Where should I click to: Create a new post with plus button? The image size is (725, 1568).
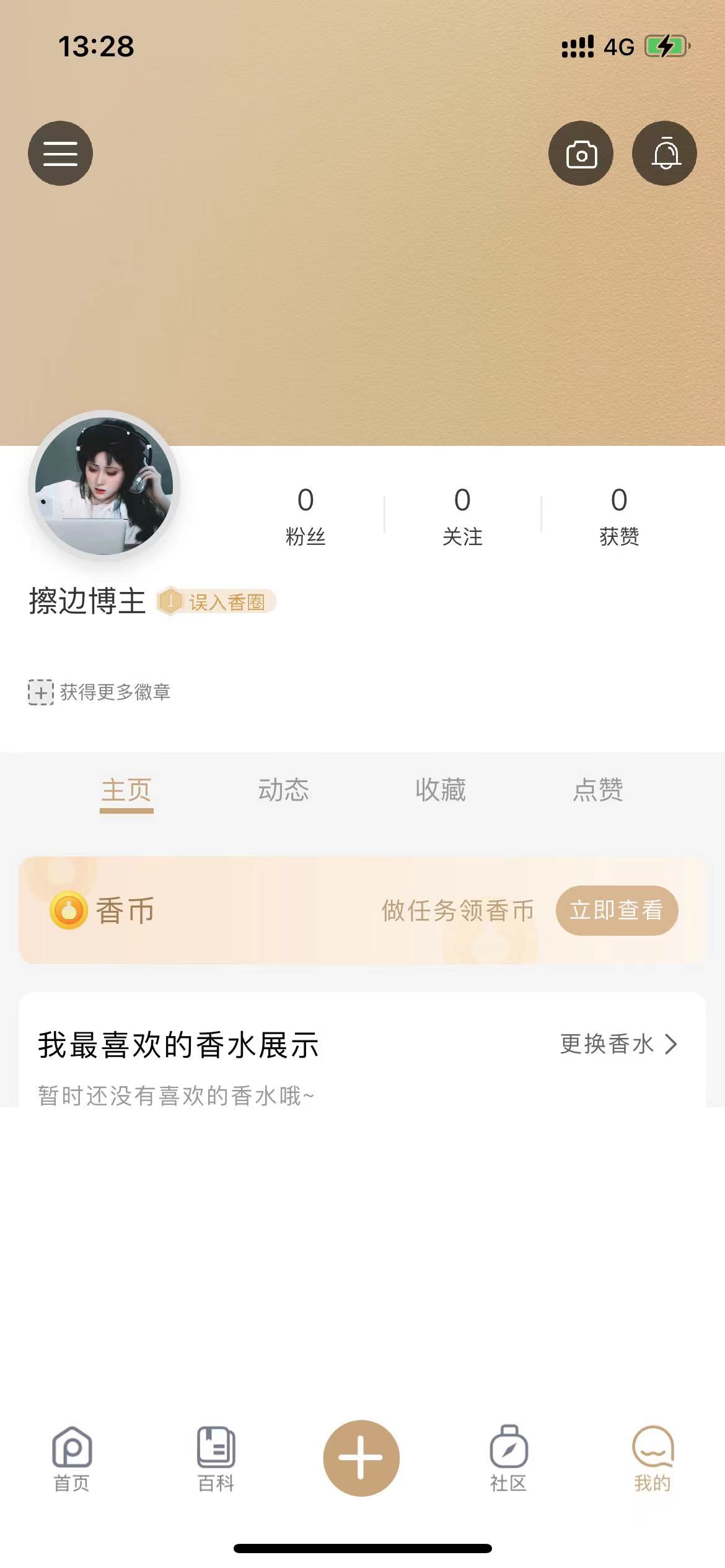click(x=361, y=1458)
